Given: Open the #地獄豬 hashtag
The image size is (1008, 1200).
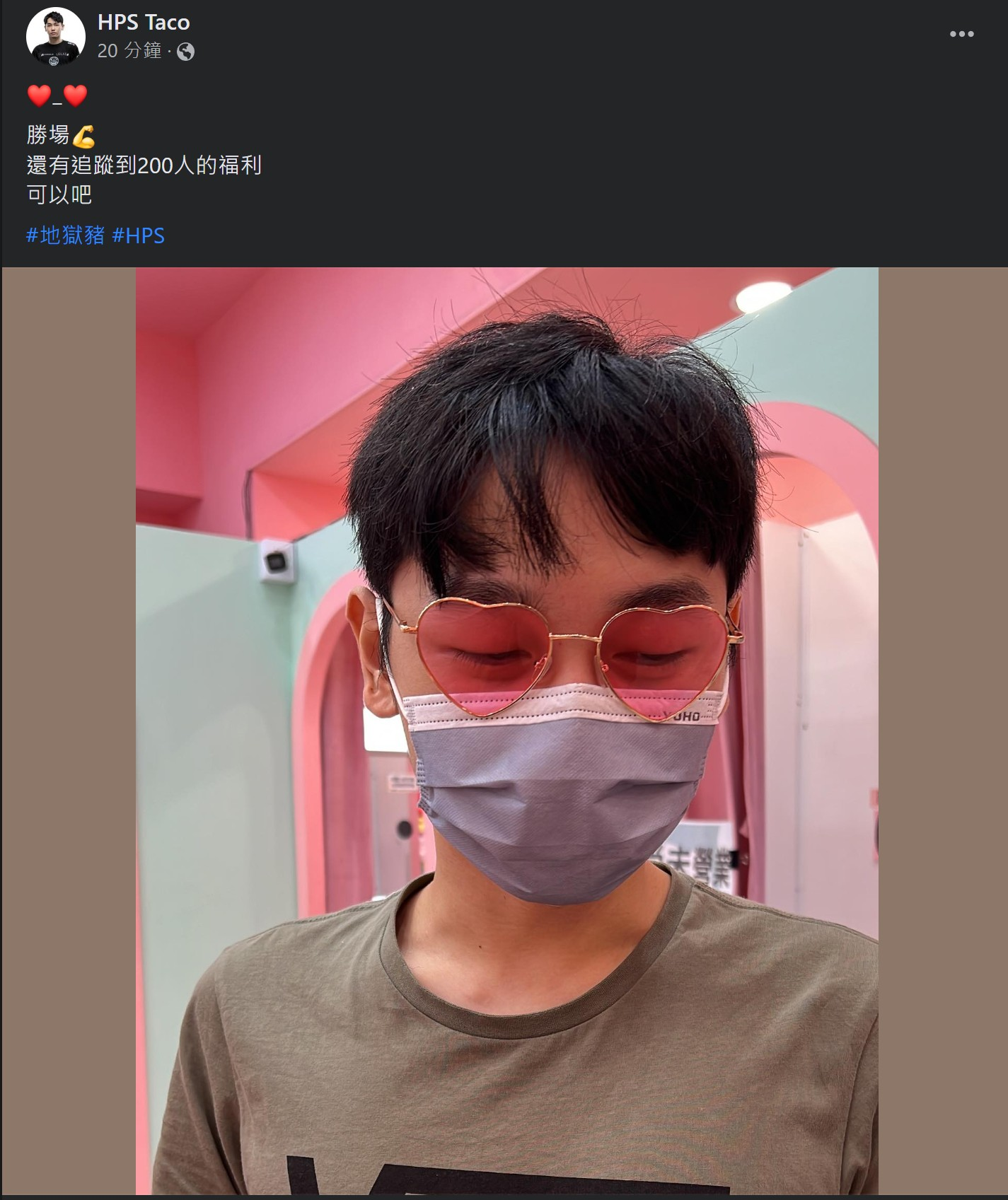Looking at the screenshot, I should coord(66,235).
